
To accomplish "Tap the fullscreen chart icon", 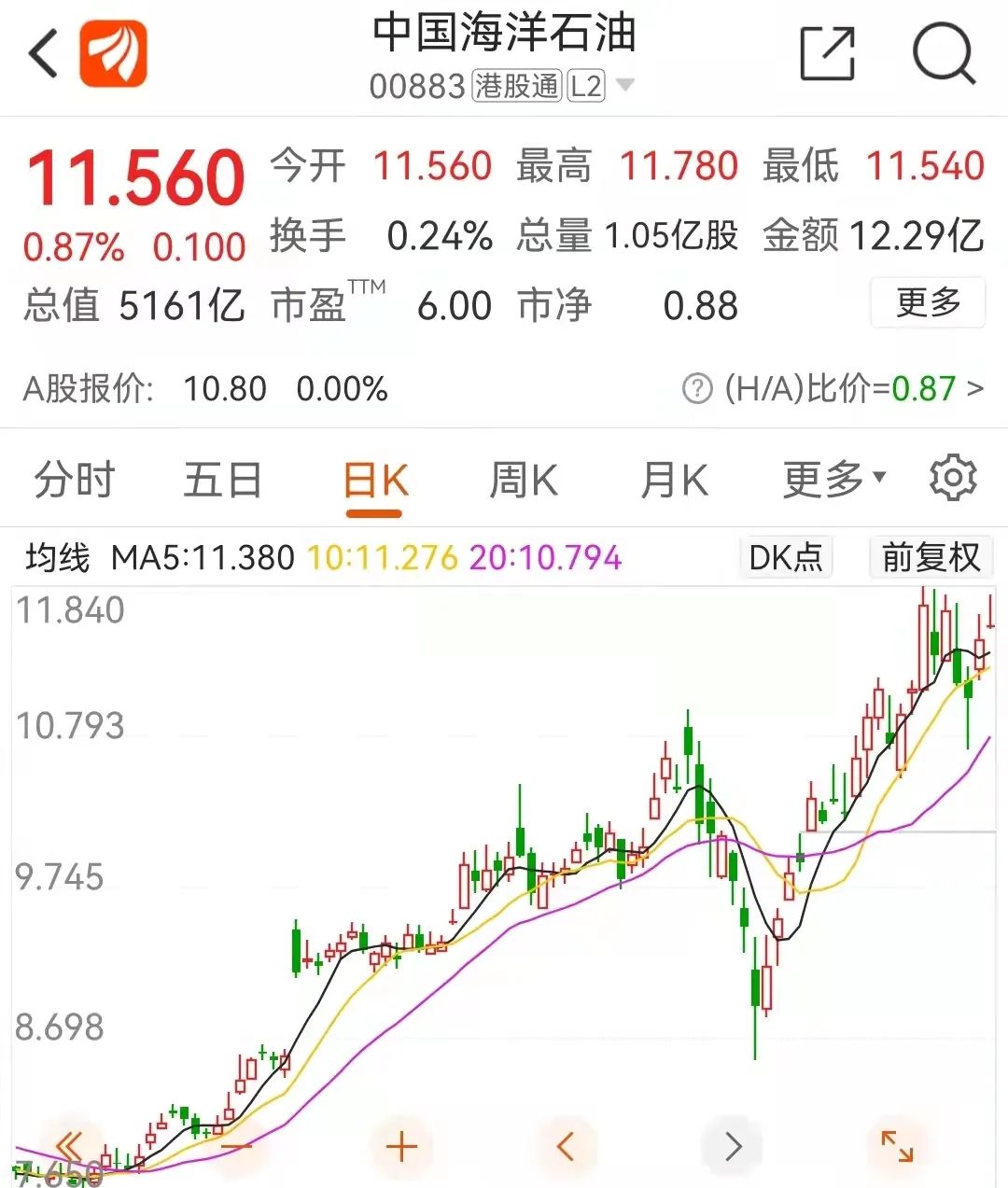I will click(897, 1144).
